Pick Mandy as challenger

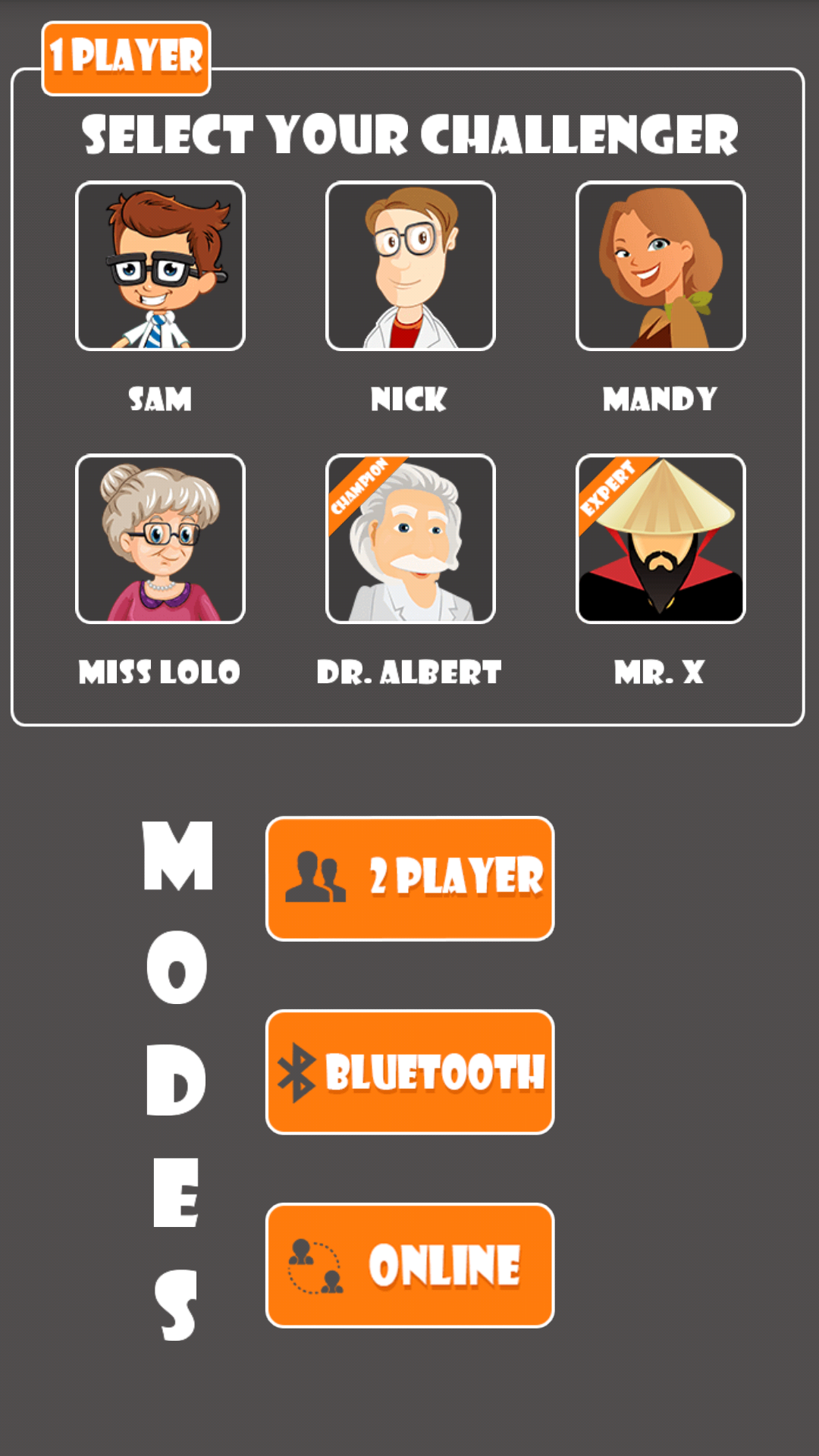click(661, 266)
